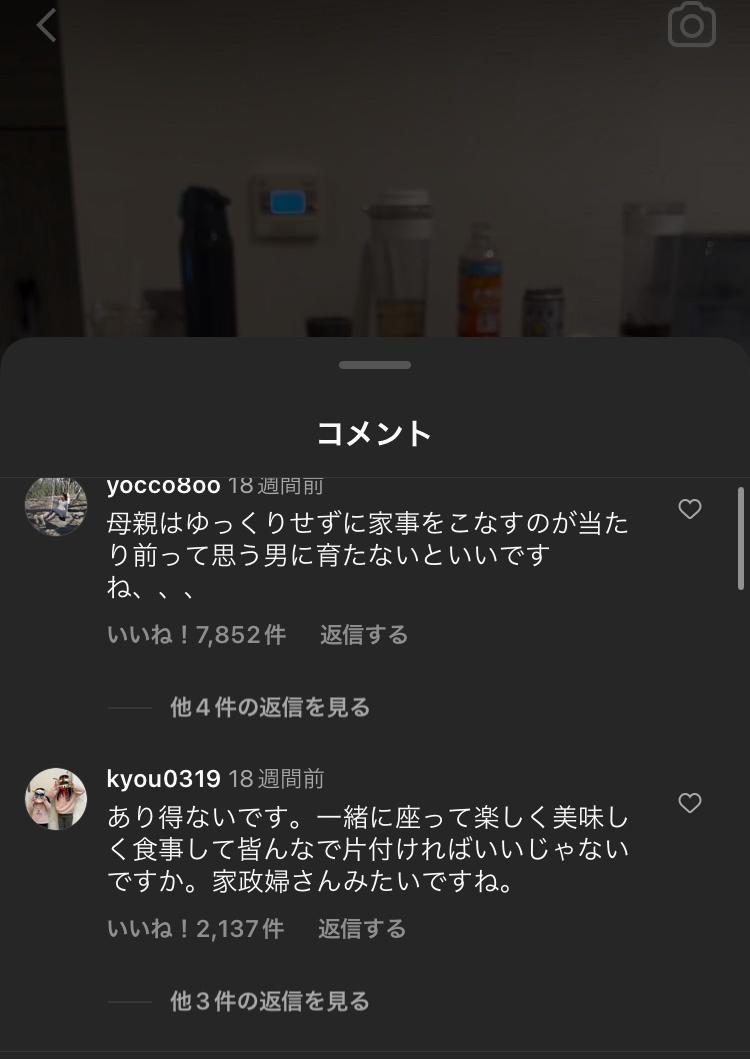Image resolution: width=750 pixels, height=1059 pixels.
Task: View the 7,852 likes on yocco8oo's comment
Action: coord(196,635)
